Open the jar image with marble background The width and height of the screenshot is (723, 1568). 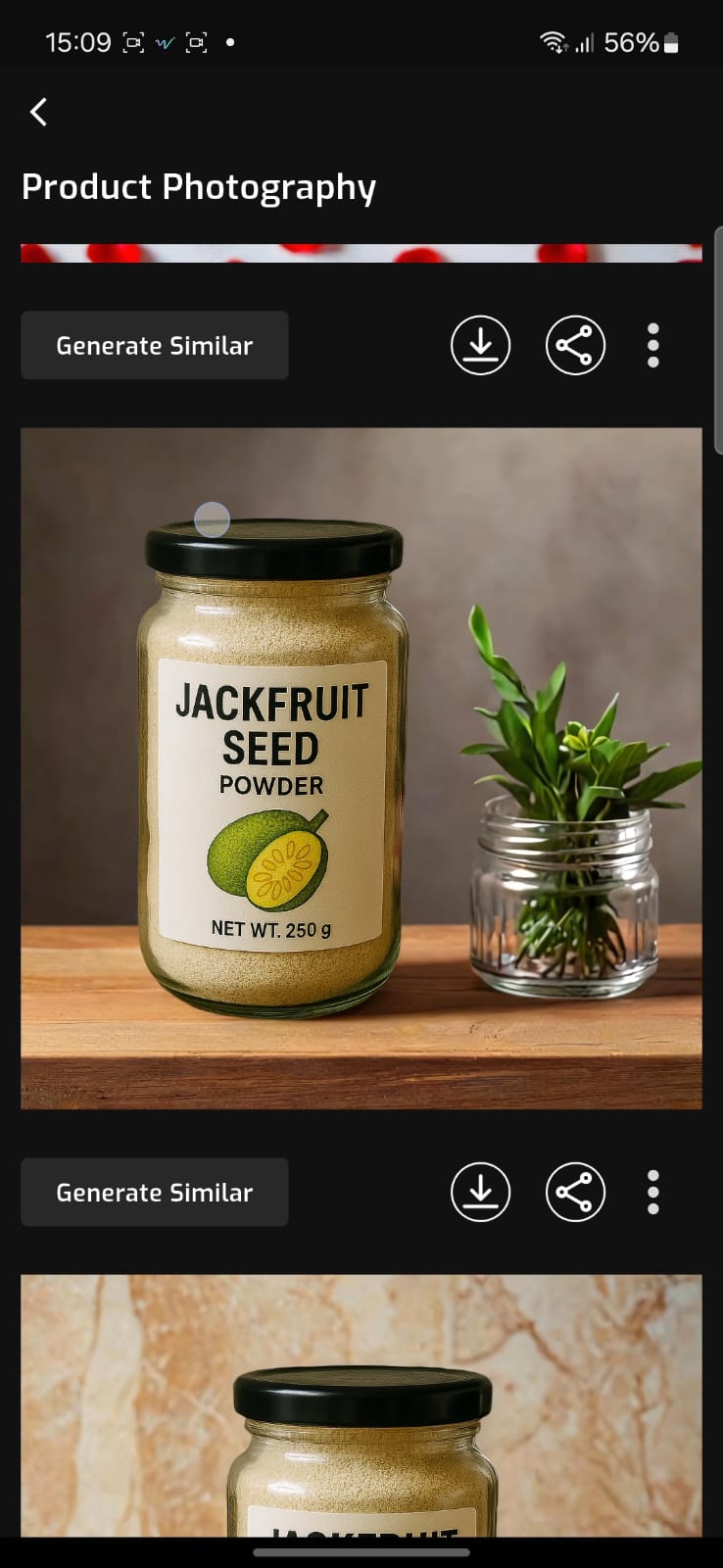click(361, 1406)
